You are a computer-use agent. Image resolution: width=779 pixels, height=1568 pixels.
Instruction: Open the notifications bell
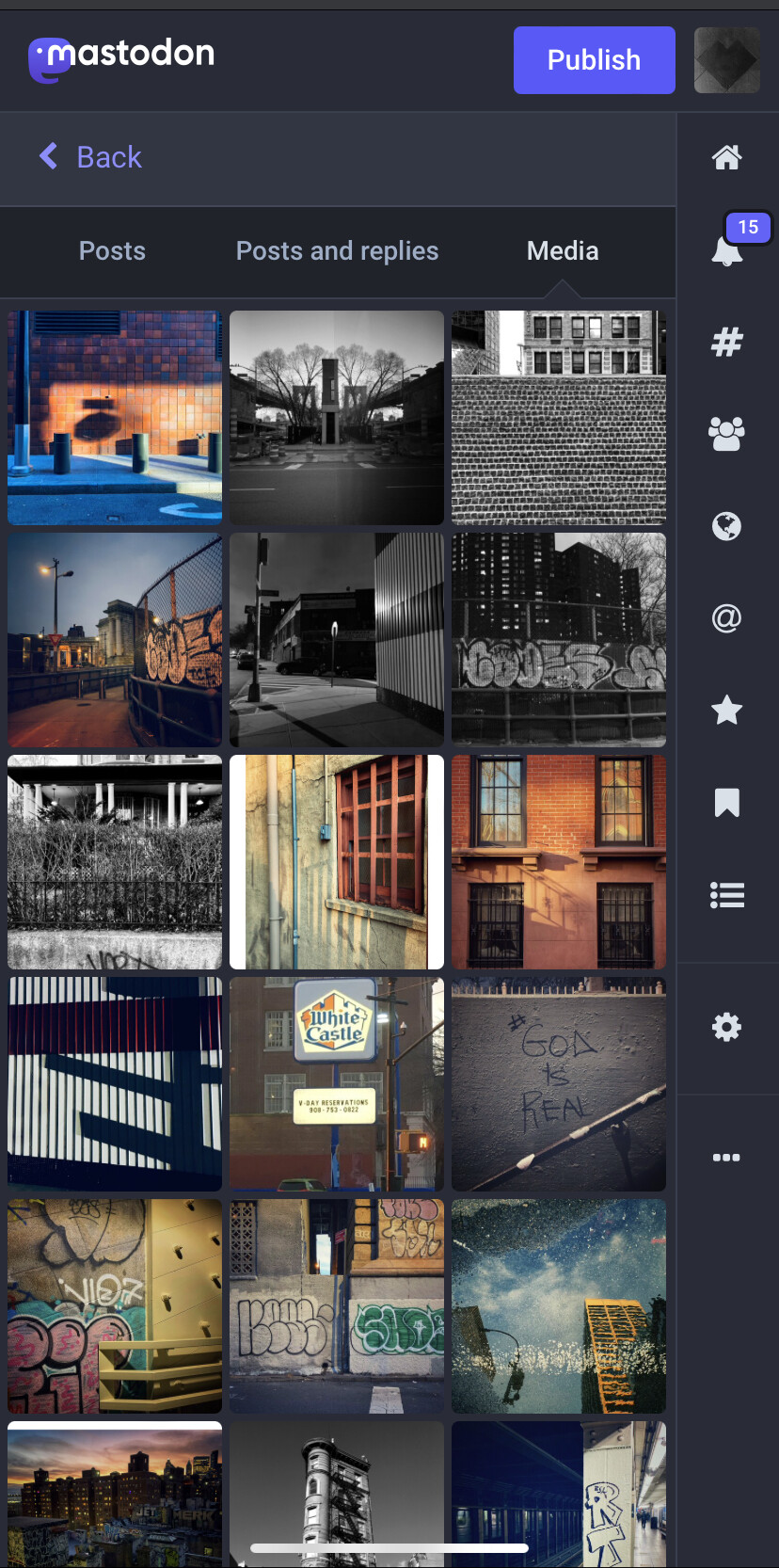[x=726, y=249]
